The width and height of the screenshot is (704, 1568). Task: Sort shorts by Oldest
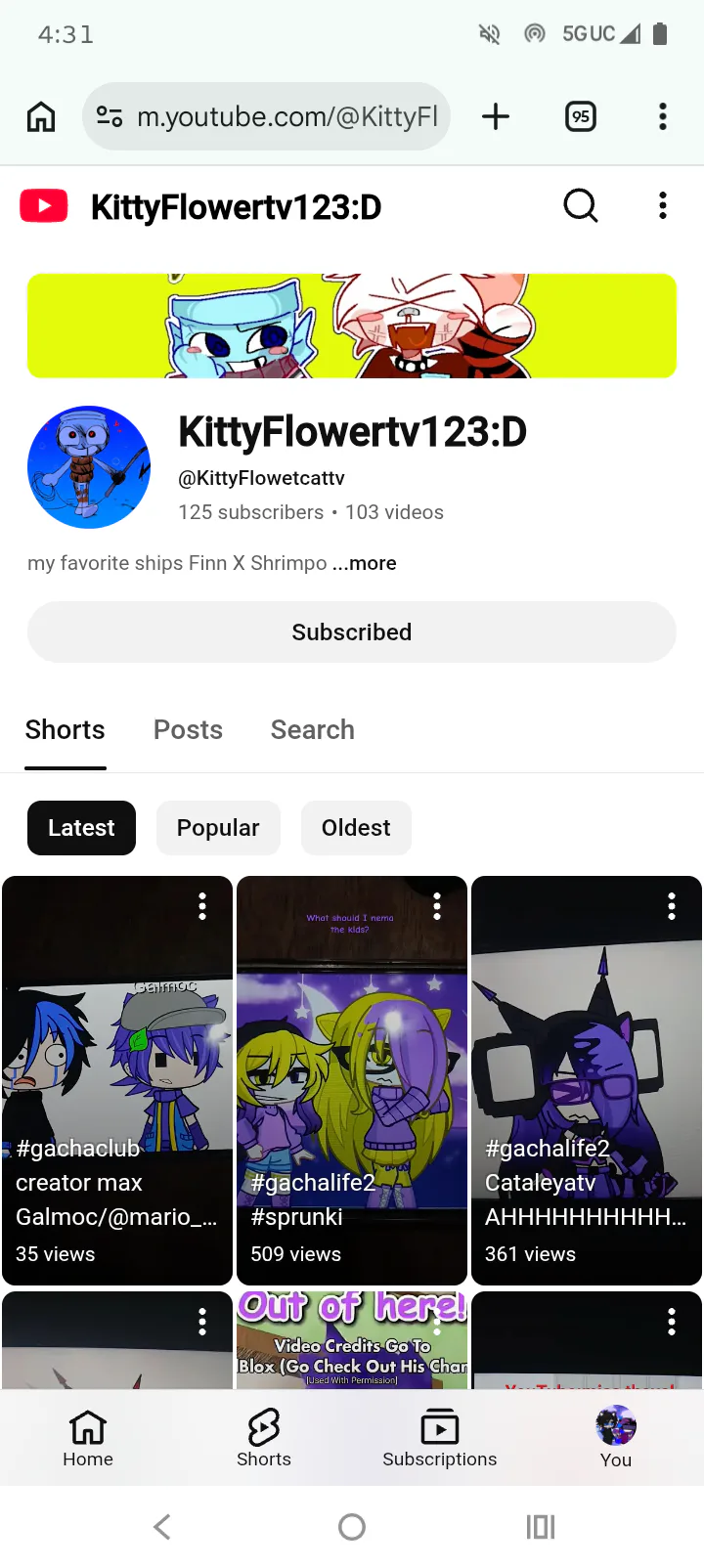[x=356, y=828]
